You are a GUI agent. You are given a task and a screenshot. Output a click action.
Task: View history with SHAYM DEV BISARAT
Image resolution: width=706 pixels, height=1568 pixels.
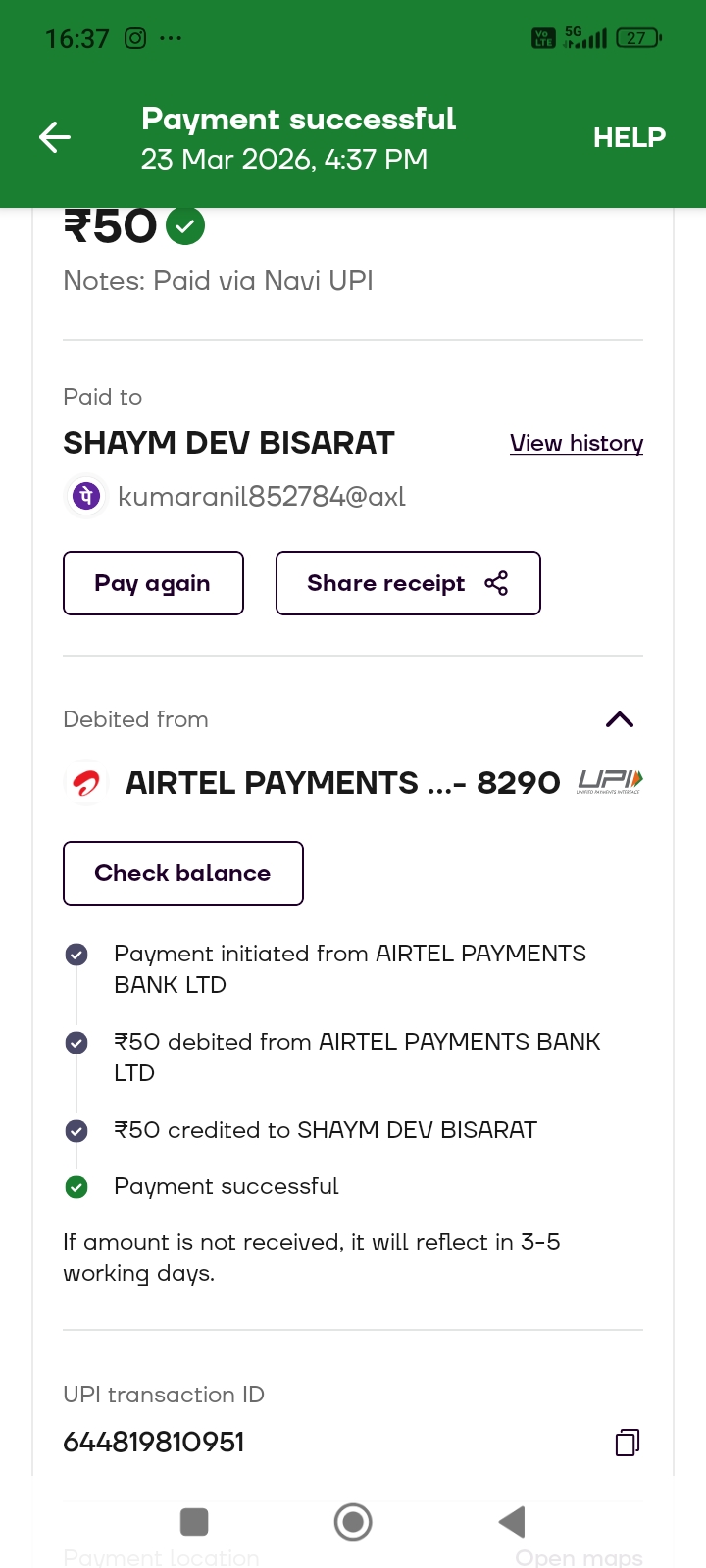(x=576, y=443)
